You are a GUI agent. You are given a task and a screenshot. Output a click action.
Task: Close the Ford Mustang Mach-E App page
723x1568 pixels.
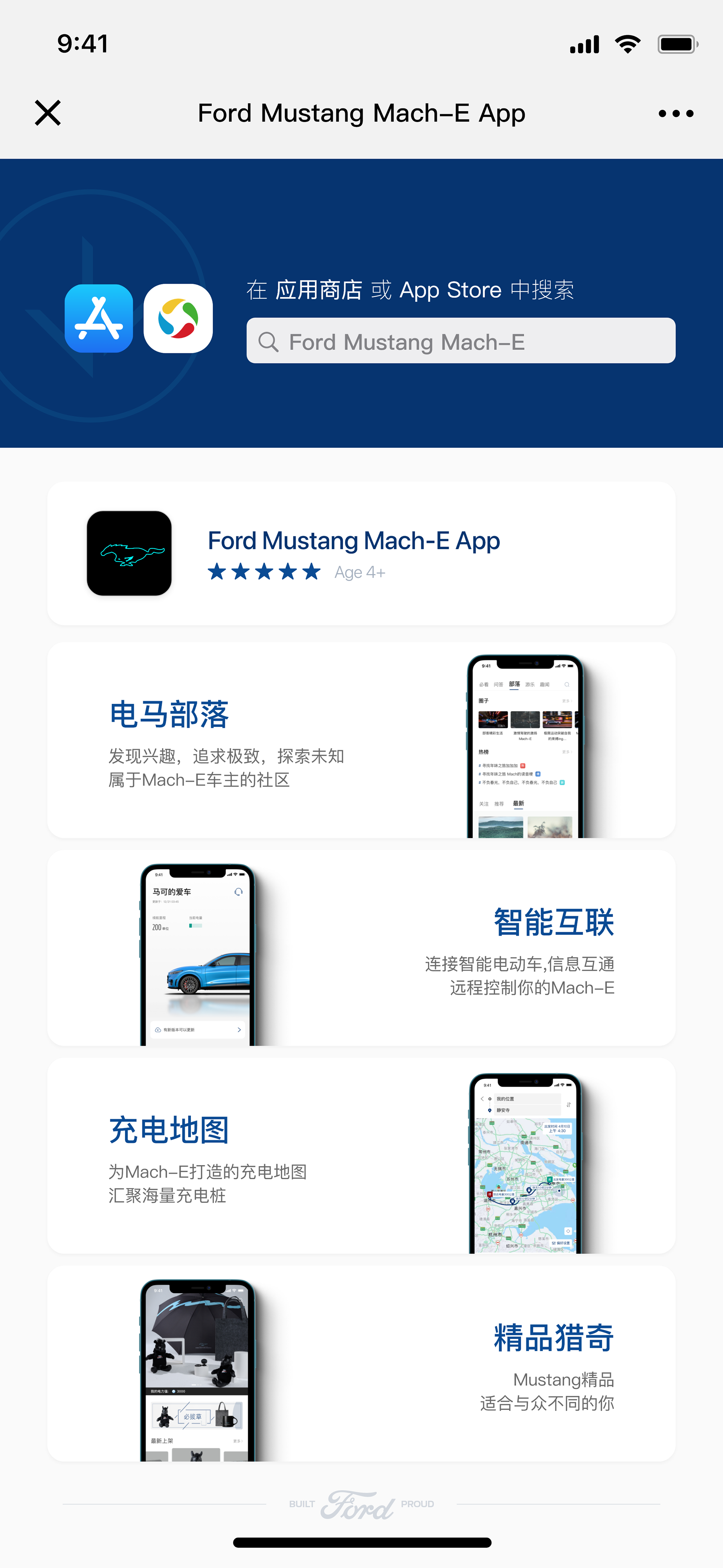click(x=47, y=113)
